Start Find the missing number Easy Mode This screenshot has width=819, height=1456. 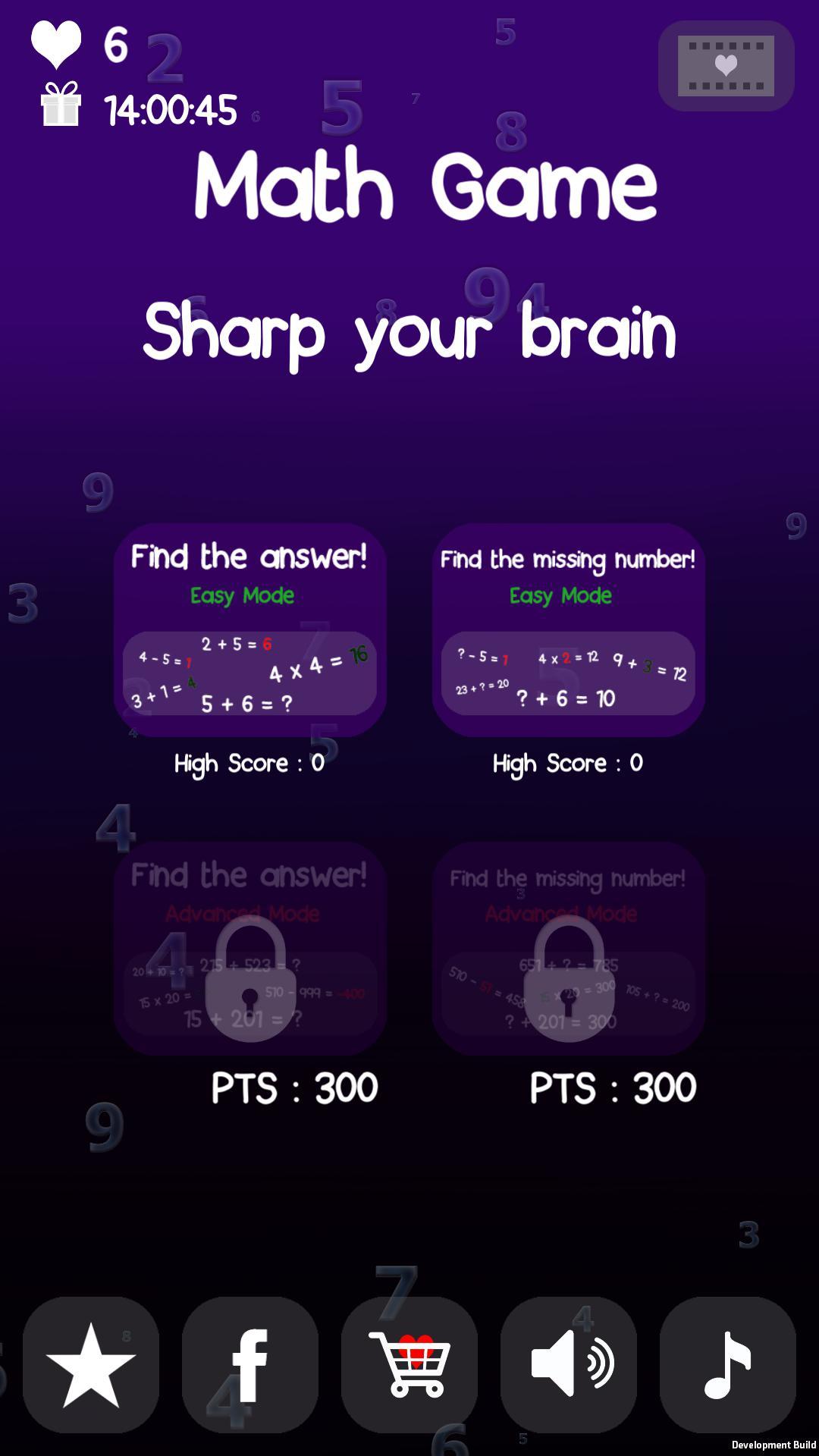tap(568, 629)
